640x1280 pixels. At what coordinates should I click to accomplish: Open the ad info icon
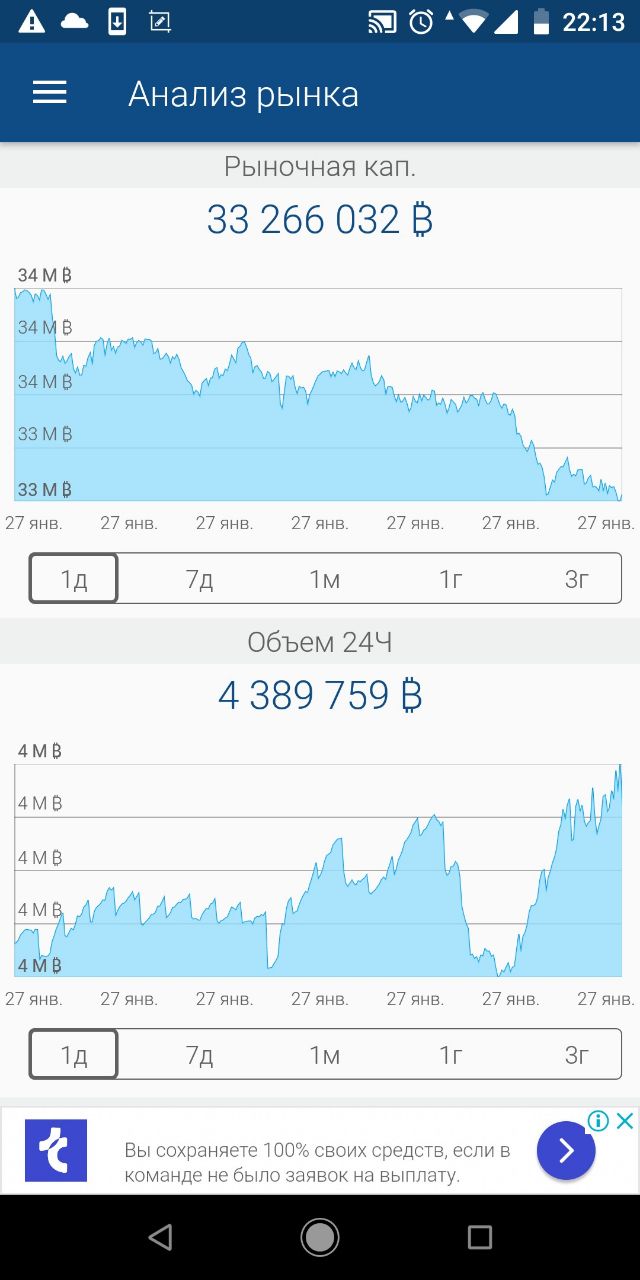coord(598,1121)
